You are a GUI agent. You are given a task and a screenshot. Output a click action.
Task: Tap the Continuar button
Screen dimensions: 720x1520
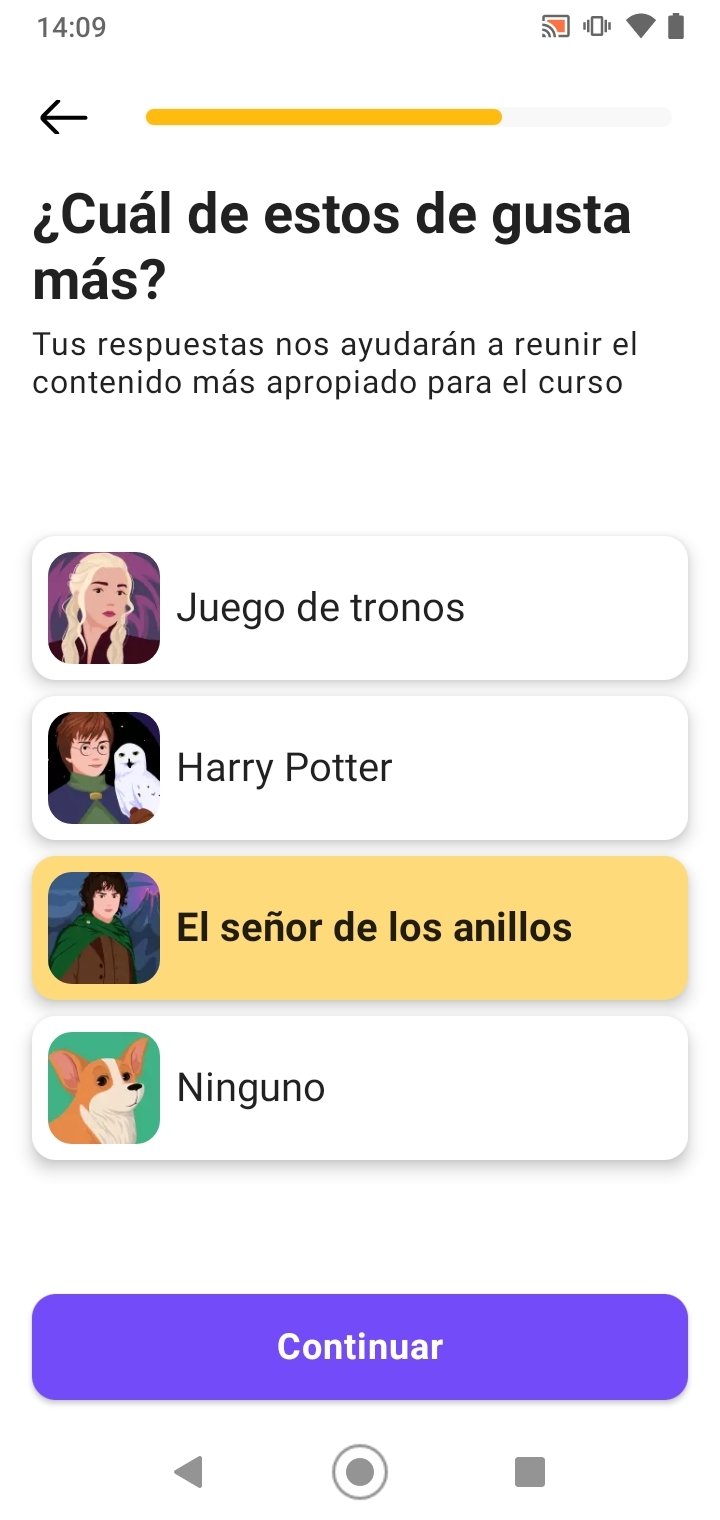click(x=360, y=1347)
